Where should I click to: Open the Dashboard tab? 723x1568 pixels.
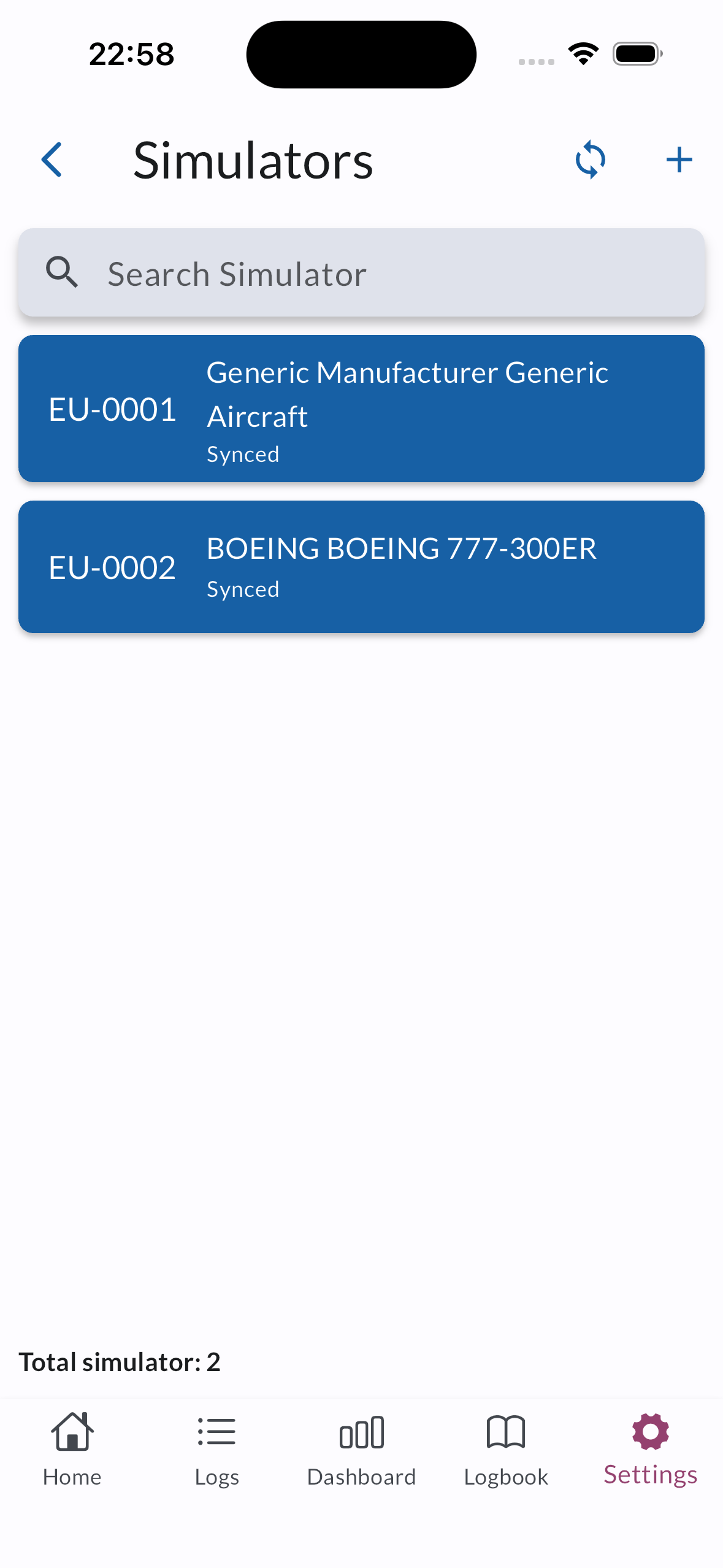pos(361,1449)
